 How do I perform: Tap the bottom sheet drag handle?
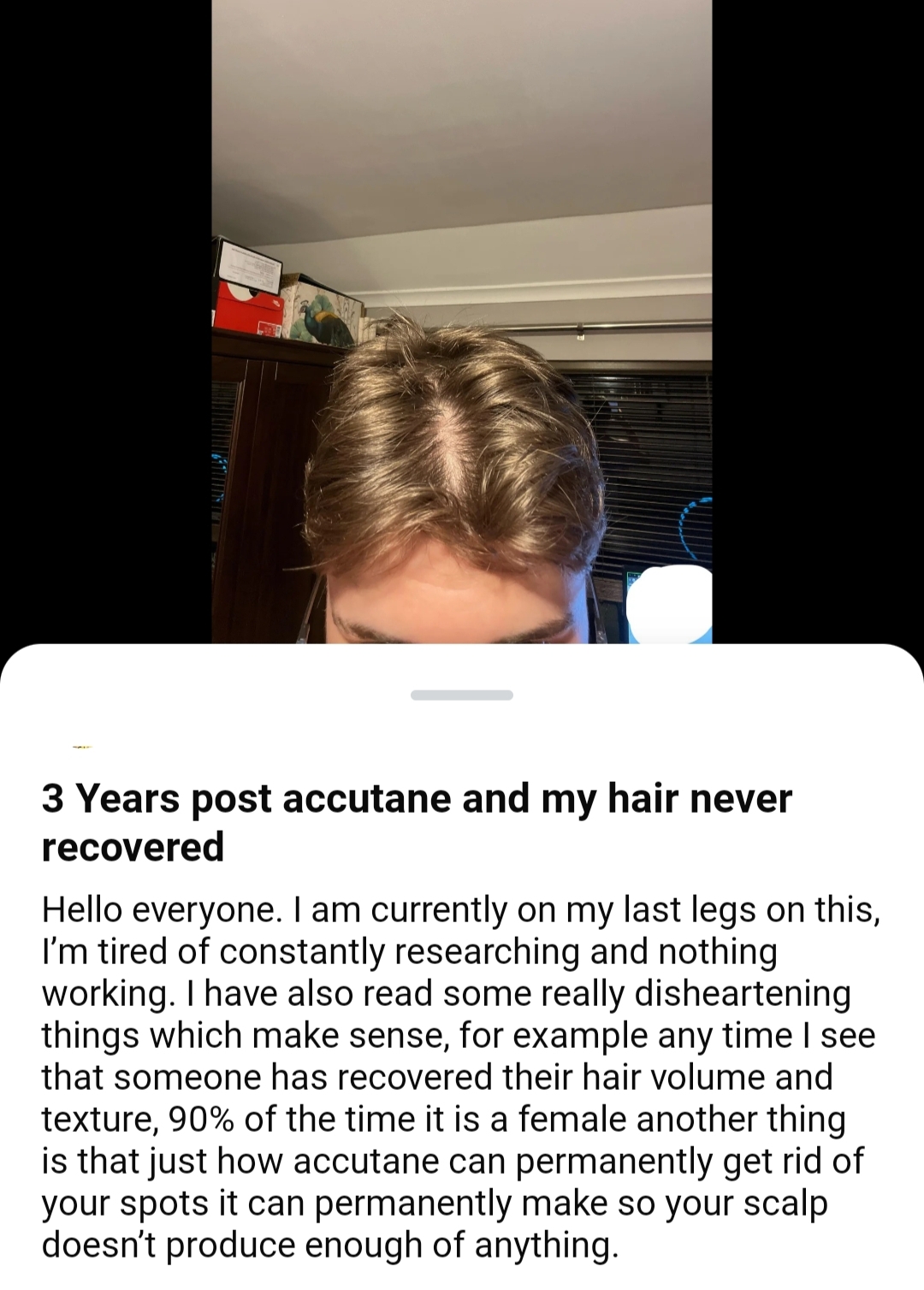point(462,695)
